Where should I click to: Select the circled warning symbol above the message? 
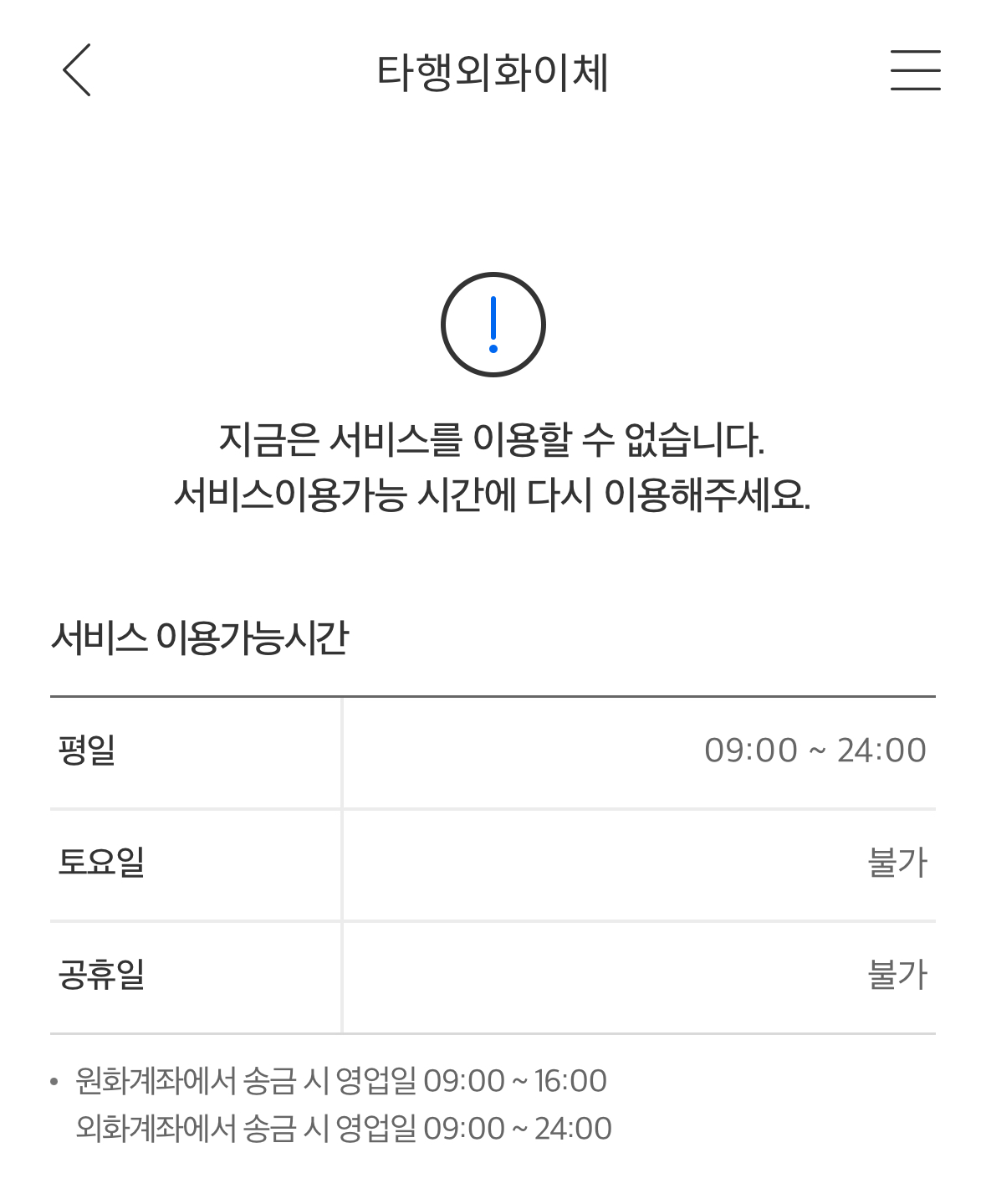[x=493, y=324]
